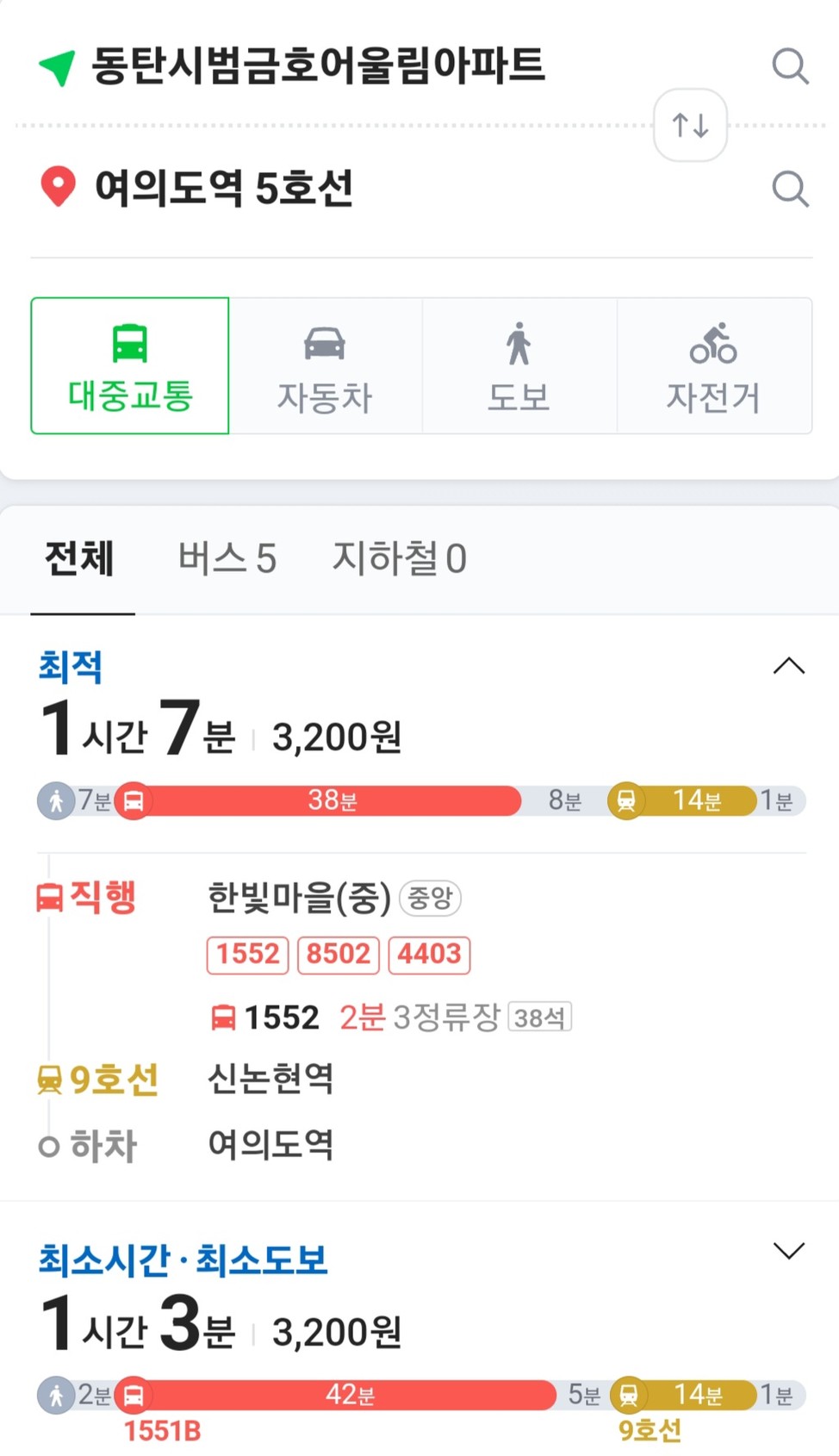Image resolution: width=839 pixels, height=1456 pixels.
Task: Switch to the 자전거 bicycle mode
Action: (713, 365)
